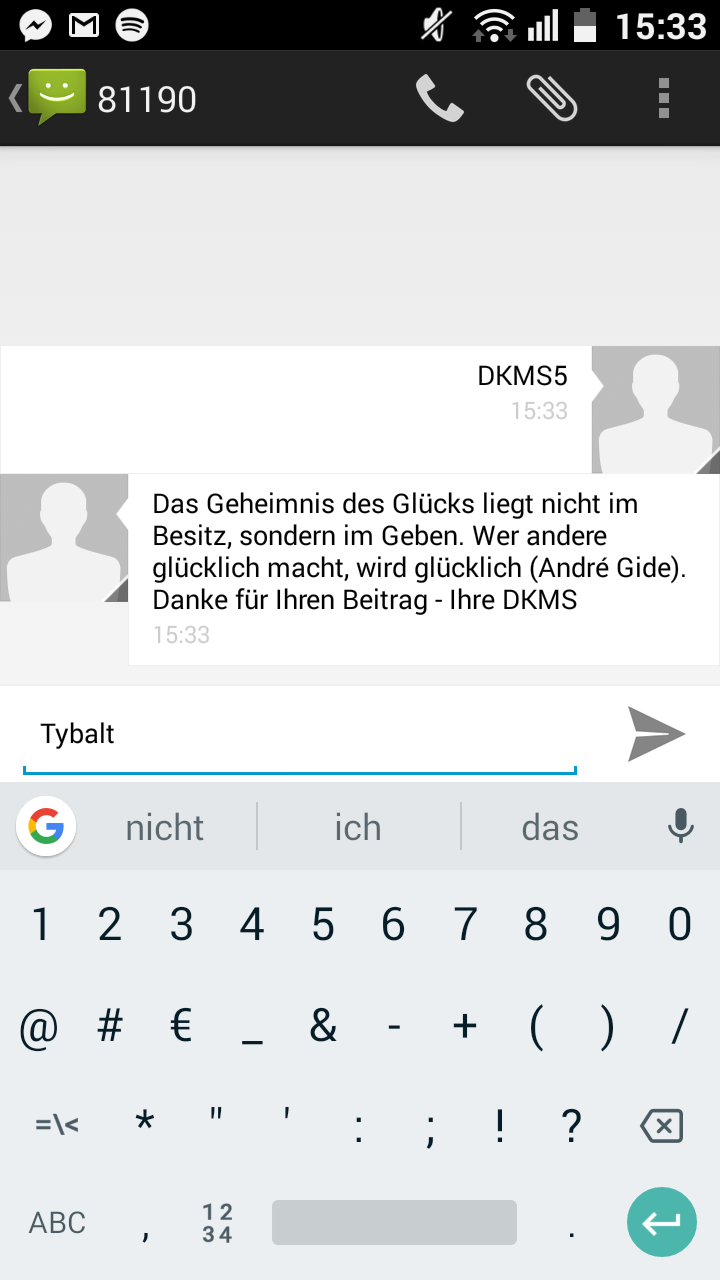Screen dimensions: 720x1280
Task: Insert the suggestion "ich"
Action: pos(358,828)
